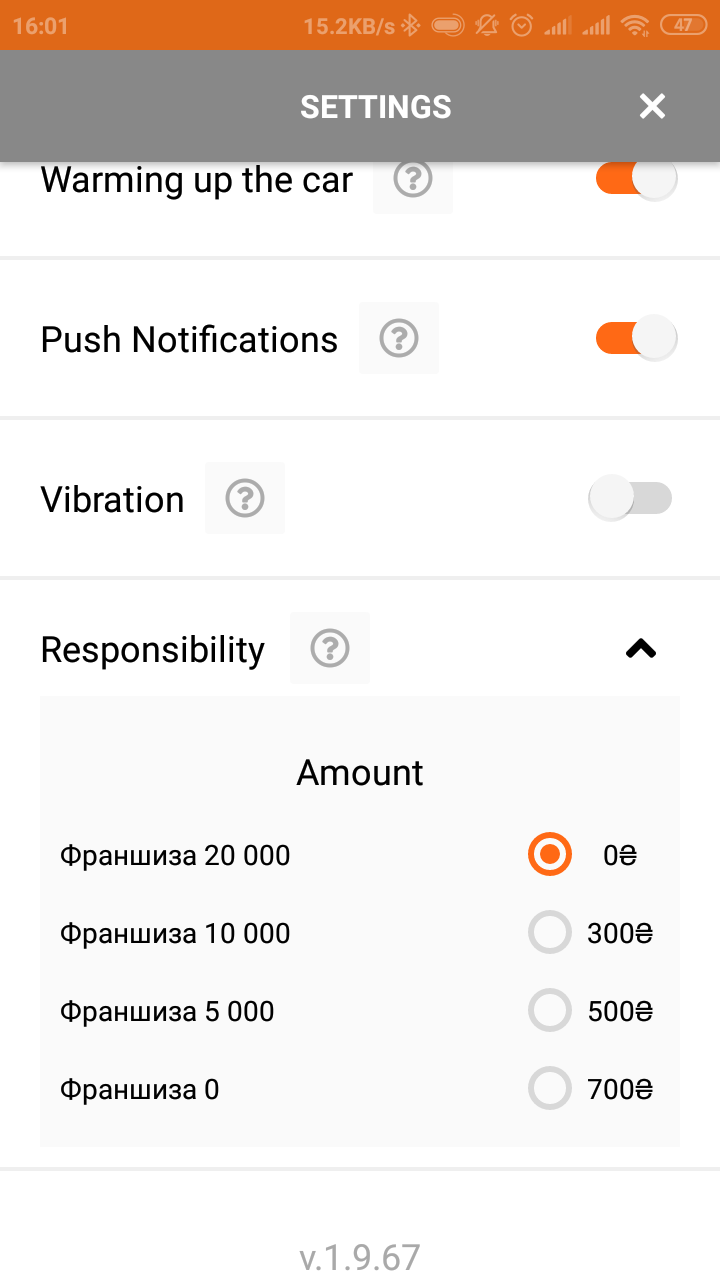Open the Responsibility help icon
720x1280 pixels.
[x=330, y=648]
